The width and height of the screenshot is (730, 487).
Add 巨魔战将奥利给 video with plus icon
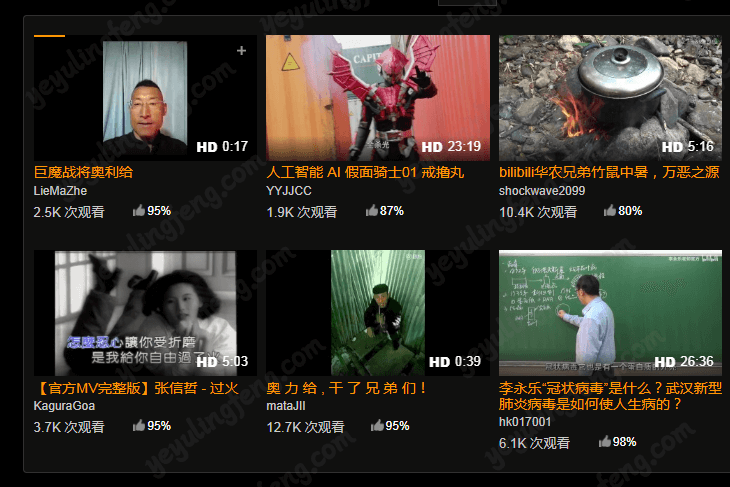click(241, 51)
